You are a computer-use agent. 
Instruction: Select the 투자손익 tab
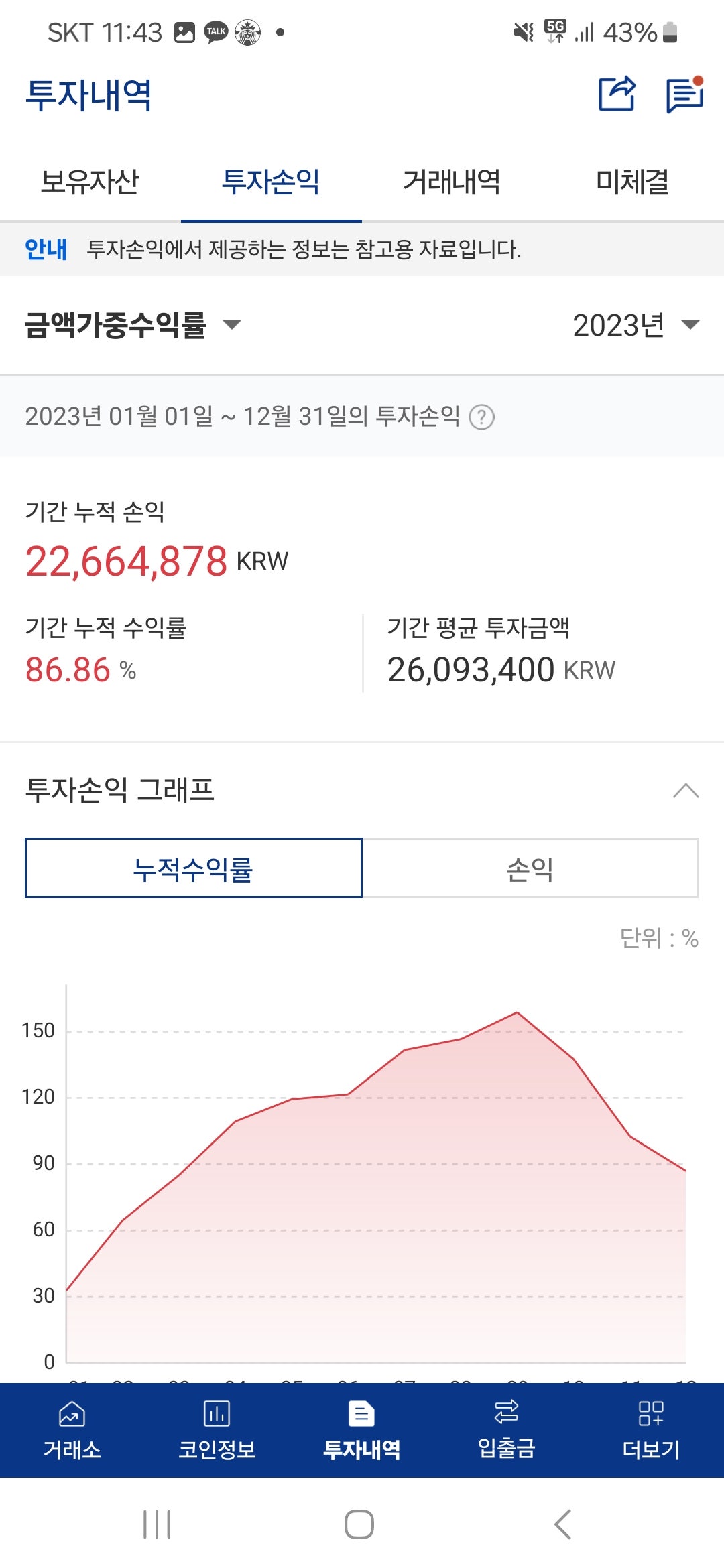tap(271, 182)
